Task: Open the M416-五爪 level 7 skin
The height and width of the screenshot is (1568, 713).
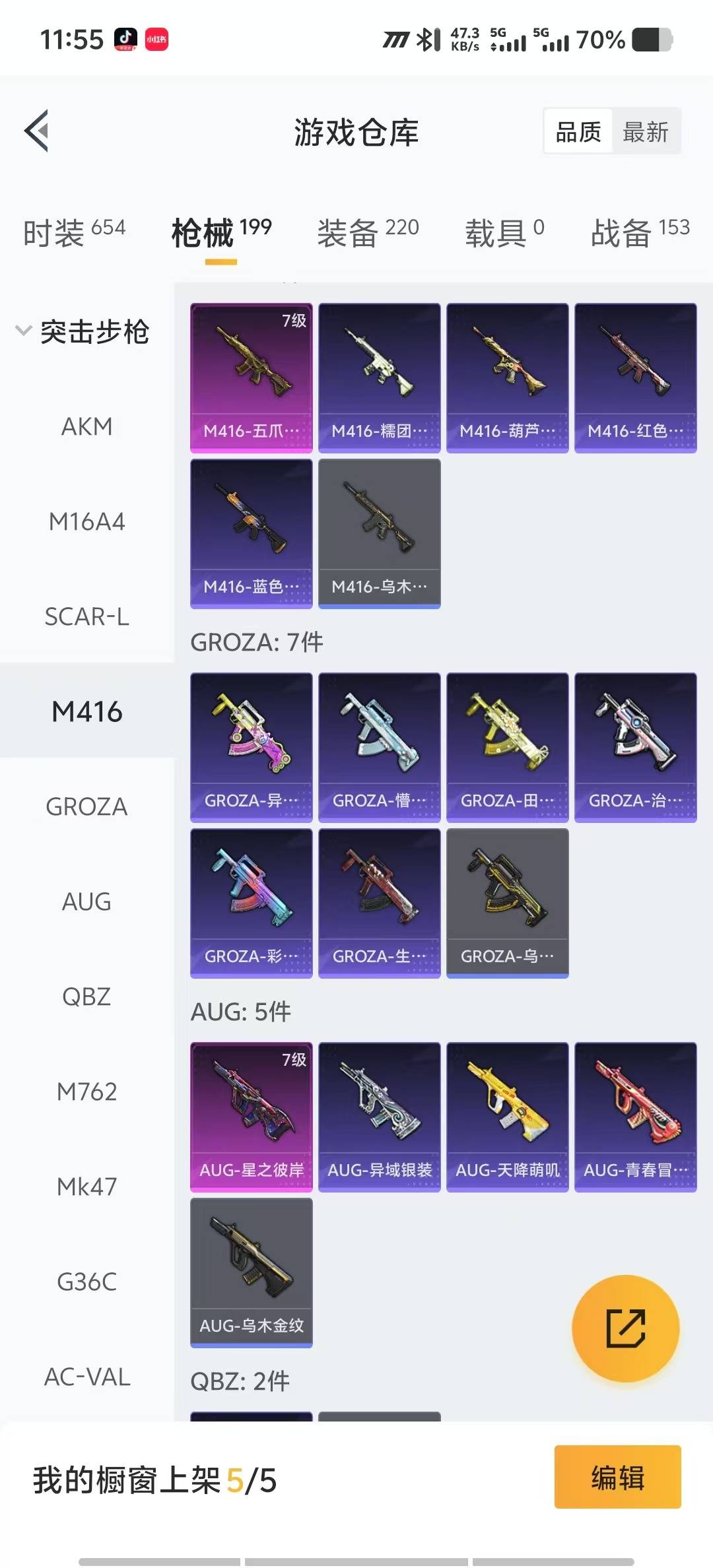Action: pos(252,377)
